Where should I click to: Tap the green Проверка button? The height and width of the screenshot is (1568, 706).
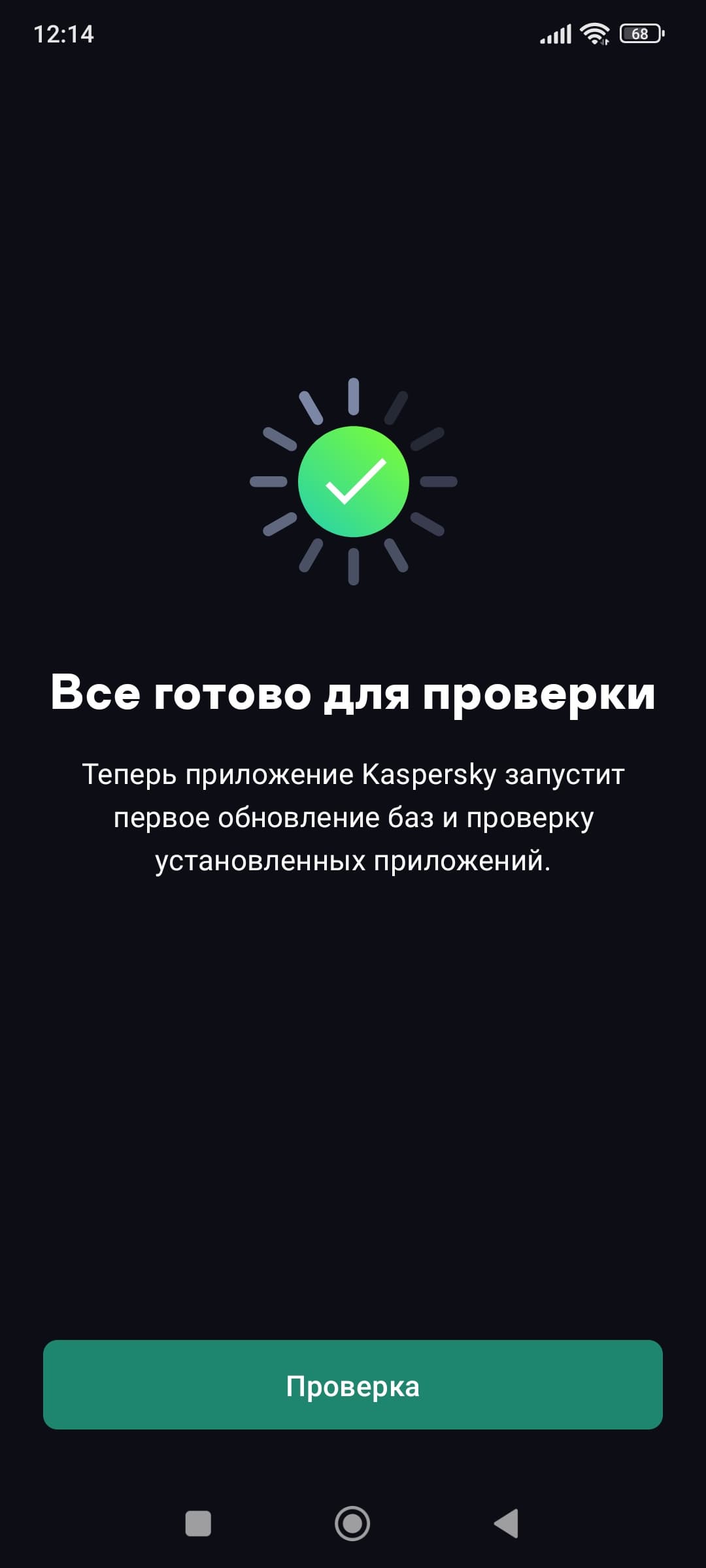click(x=353, y=1385)
